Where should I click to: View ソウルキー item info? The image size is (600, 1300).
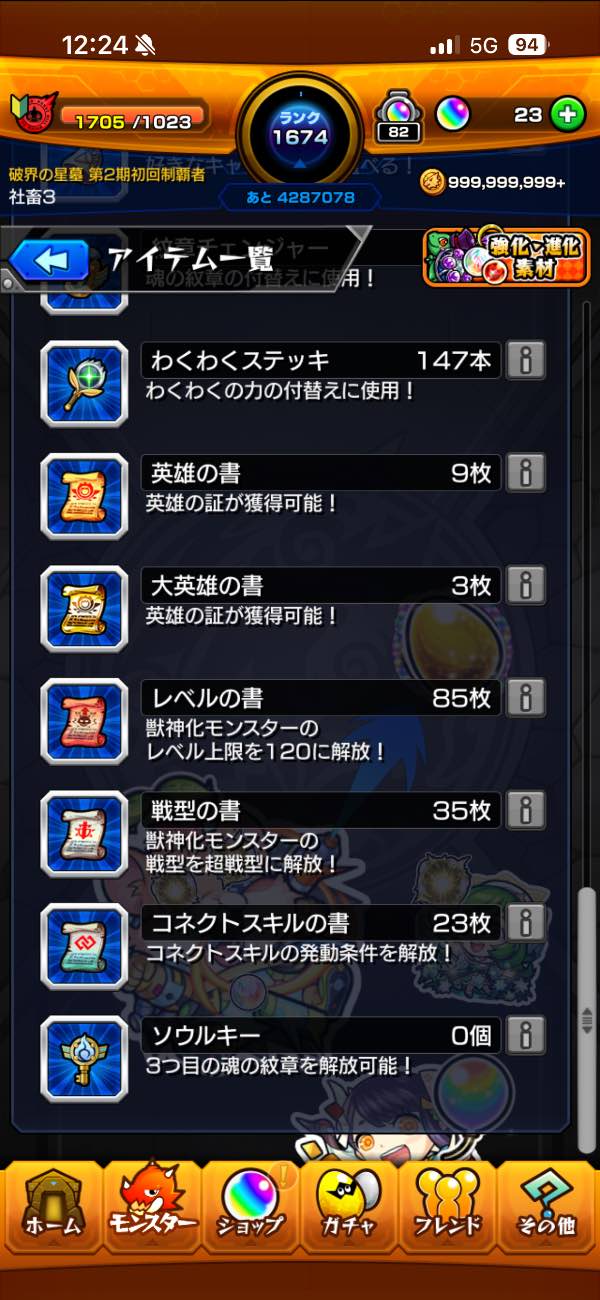click(525, 1035)
